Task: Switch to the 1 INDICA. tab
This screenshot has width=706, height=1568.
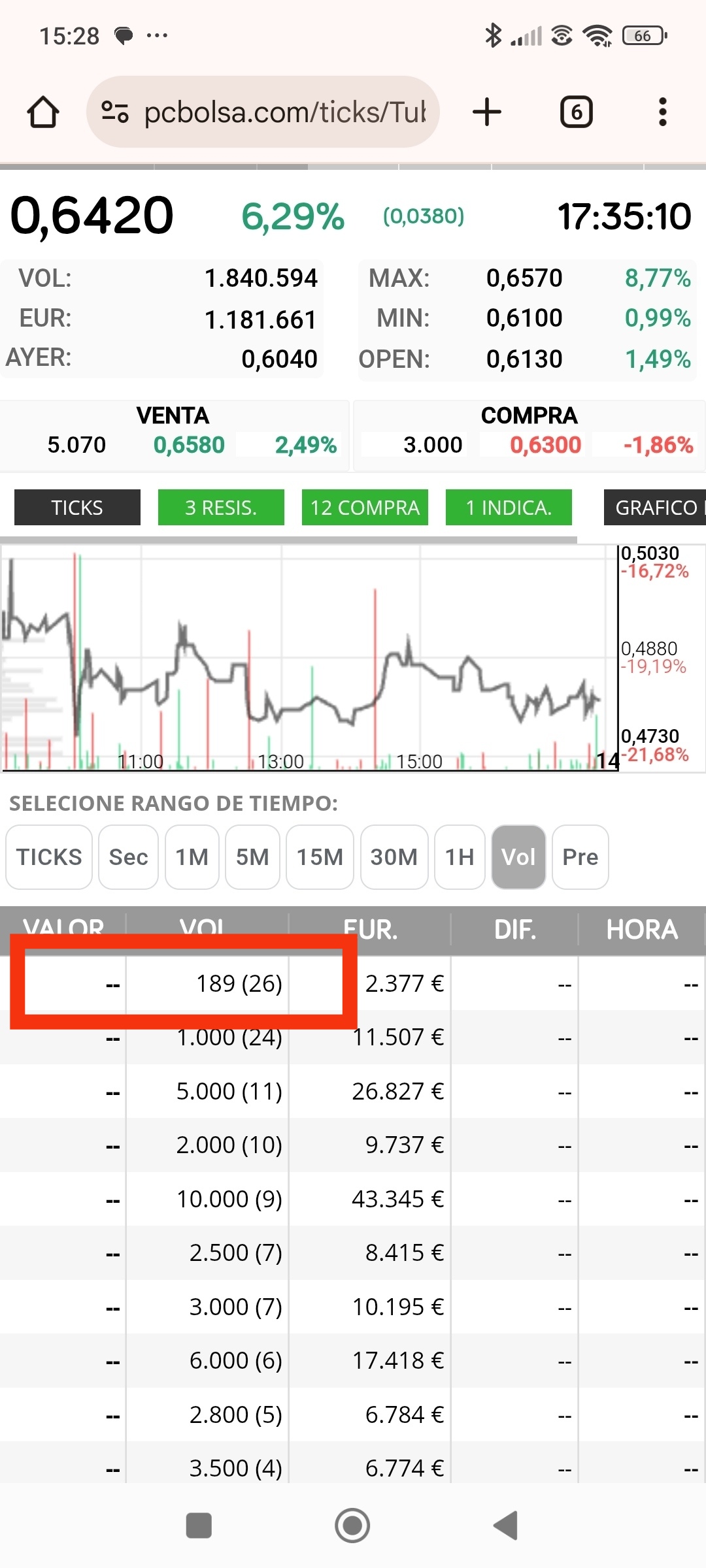Action: (509, 507)
